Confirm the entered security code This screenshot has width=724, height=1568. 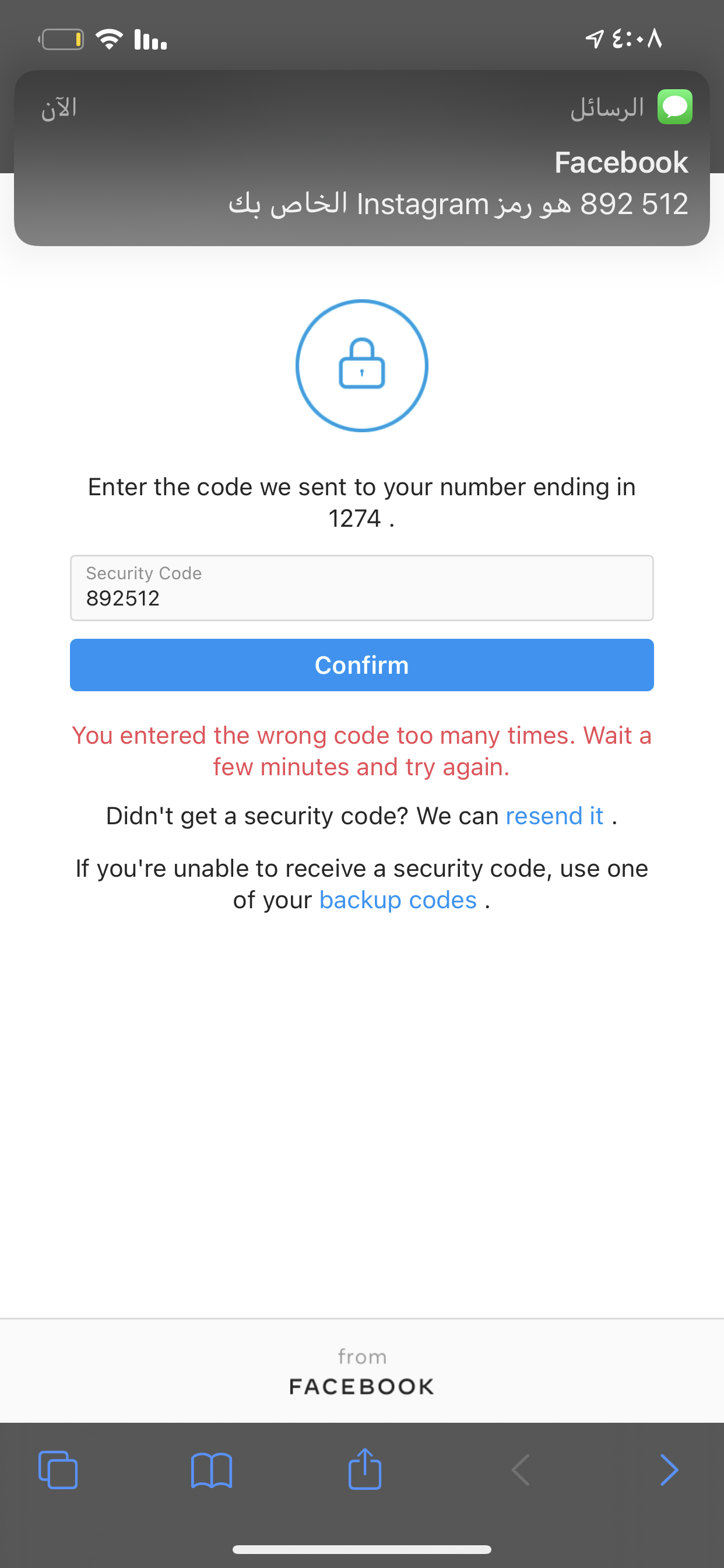[361, 664]
